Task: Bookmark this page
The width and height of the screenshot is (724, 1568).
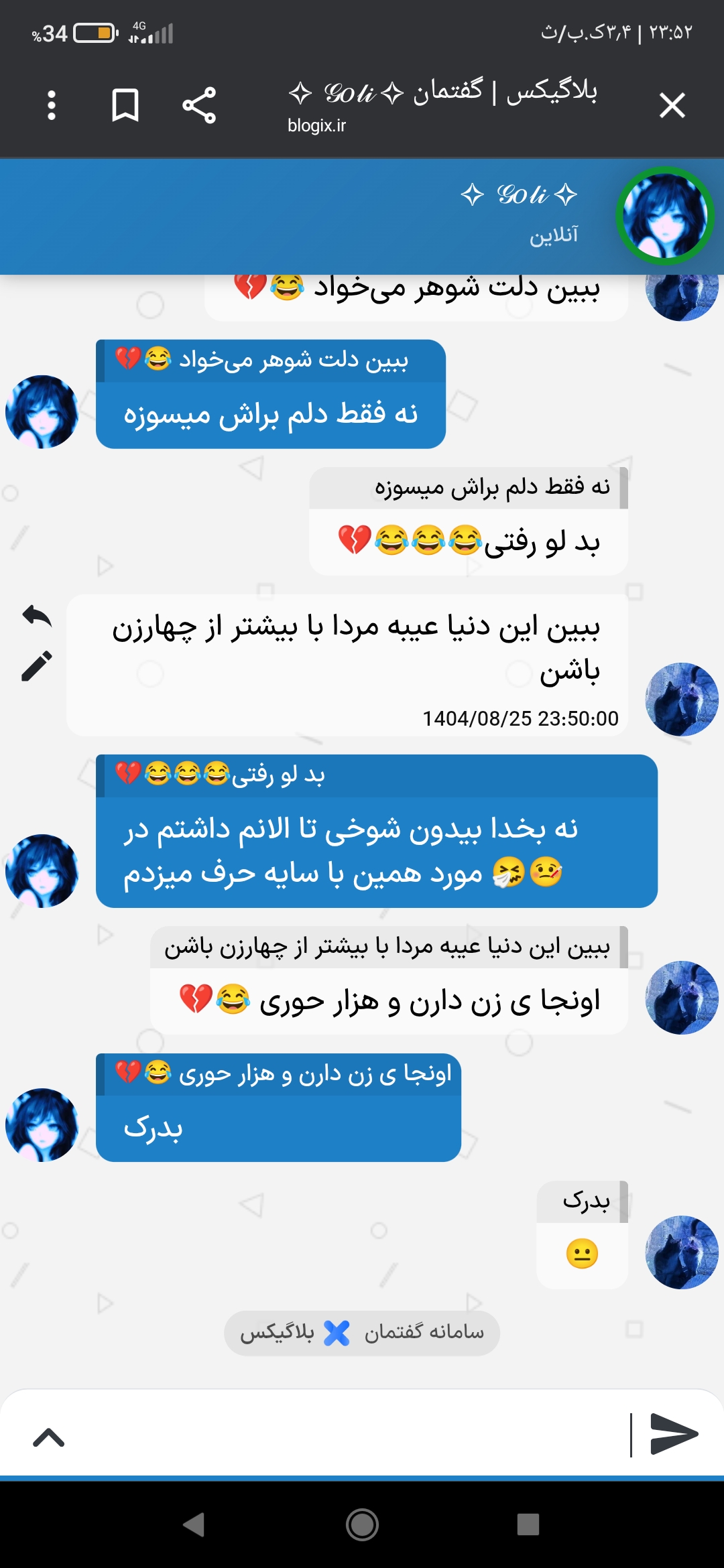Action: tap(125, 105)
